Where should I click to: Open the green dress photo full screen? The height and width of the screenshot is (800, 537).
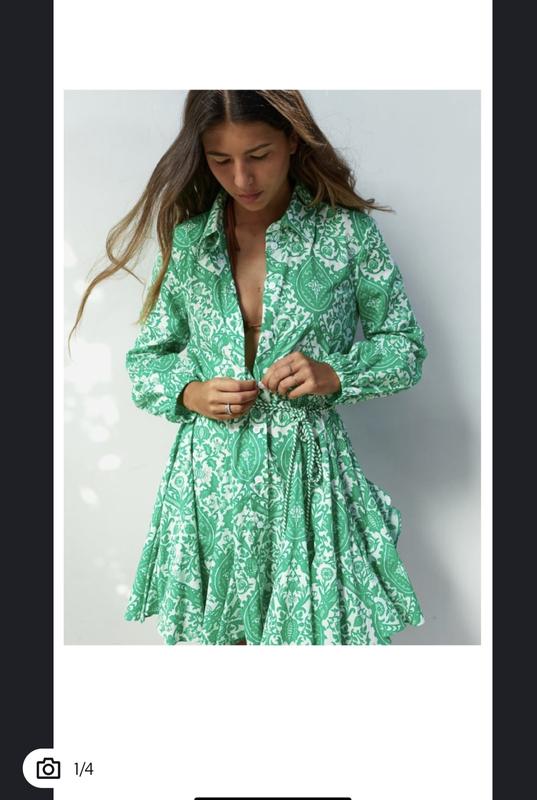point(272,367)
